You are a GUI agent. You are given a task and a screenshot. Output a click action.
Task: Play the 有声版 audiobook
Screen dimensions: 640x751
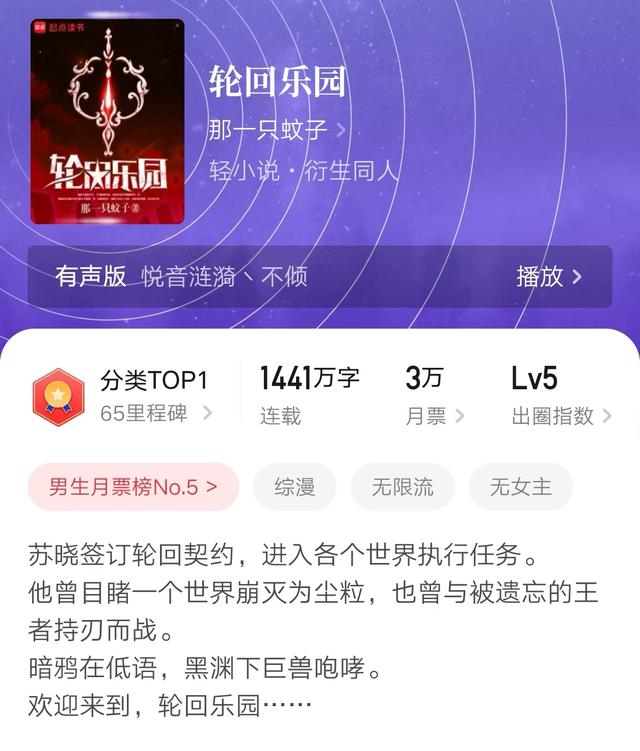[x=548, y=277]
